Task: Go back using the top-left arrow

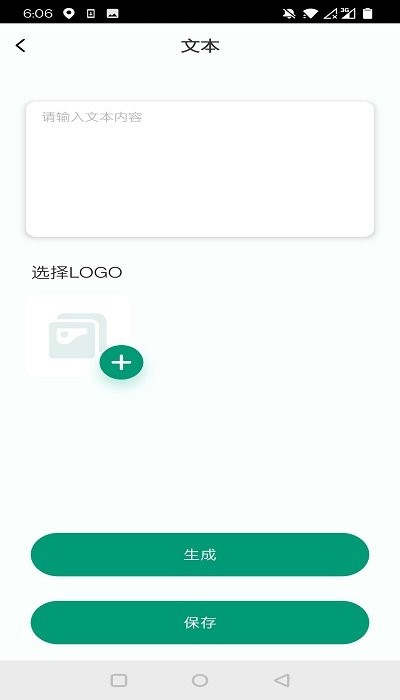Action: pos(21,46)
